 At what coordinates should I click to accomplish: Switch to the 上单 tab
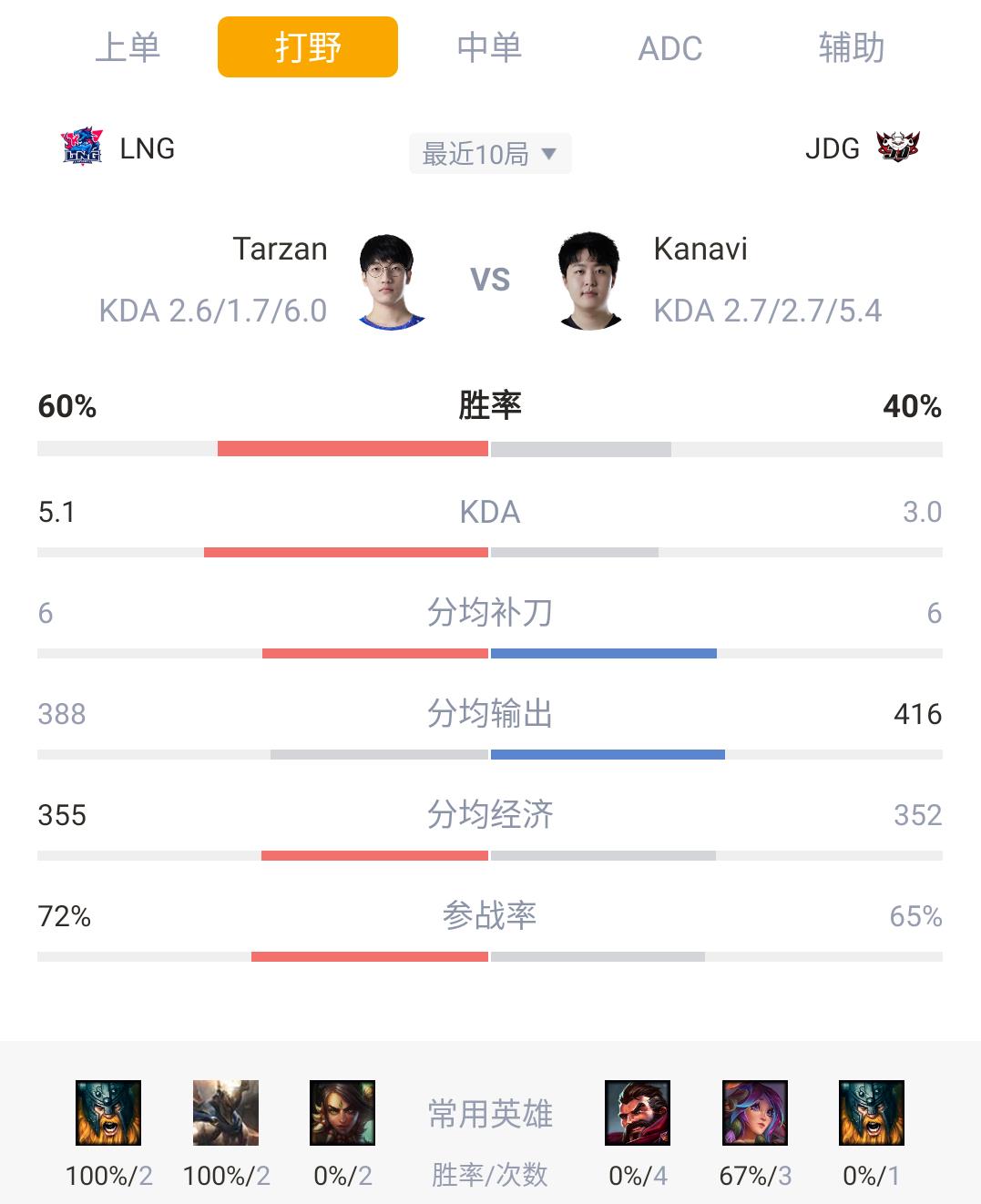(128, 47)
